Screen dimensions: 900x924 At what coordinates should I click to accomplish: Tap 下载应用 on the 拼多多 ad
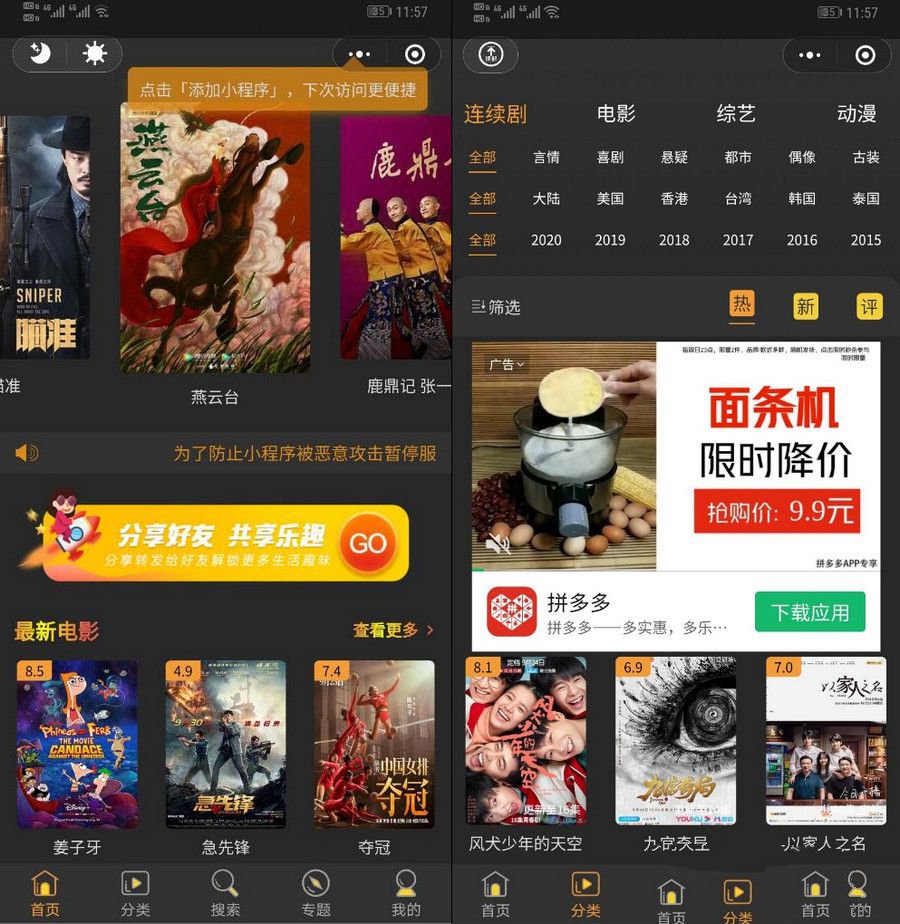pos(809,612)
